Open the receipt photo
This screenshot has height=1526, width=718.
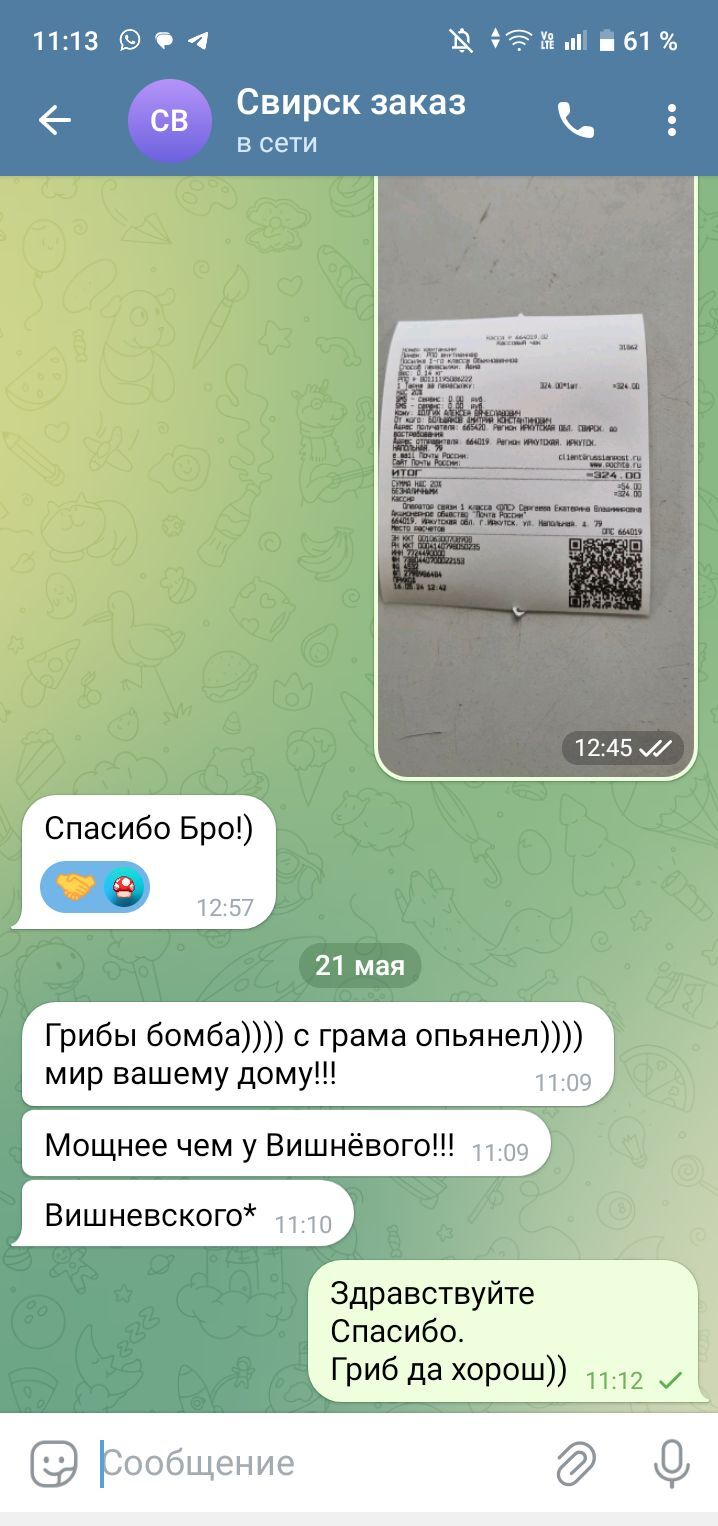[536, 470]
